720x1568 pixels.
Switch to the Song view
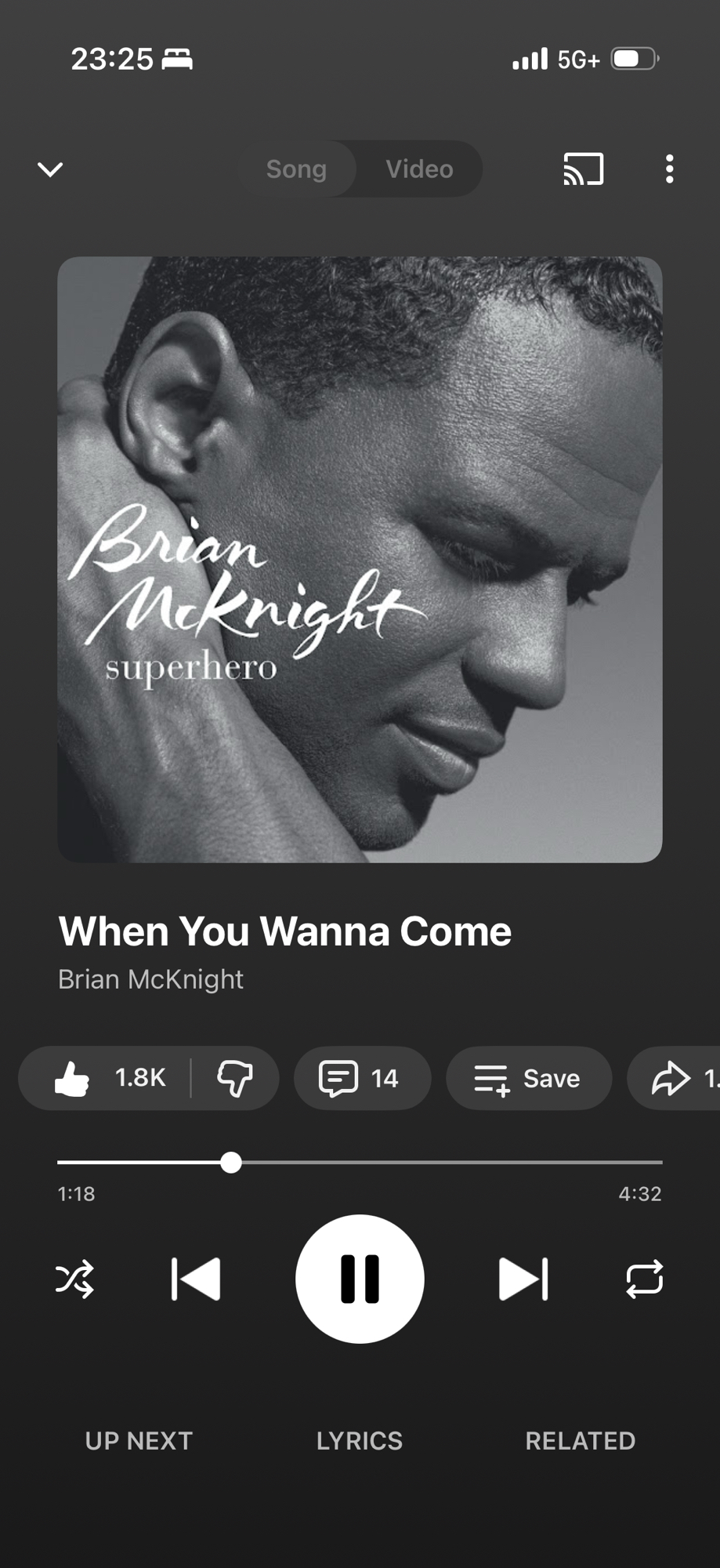[296, 169]
